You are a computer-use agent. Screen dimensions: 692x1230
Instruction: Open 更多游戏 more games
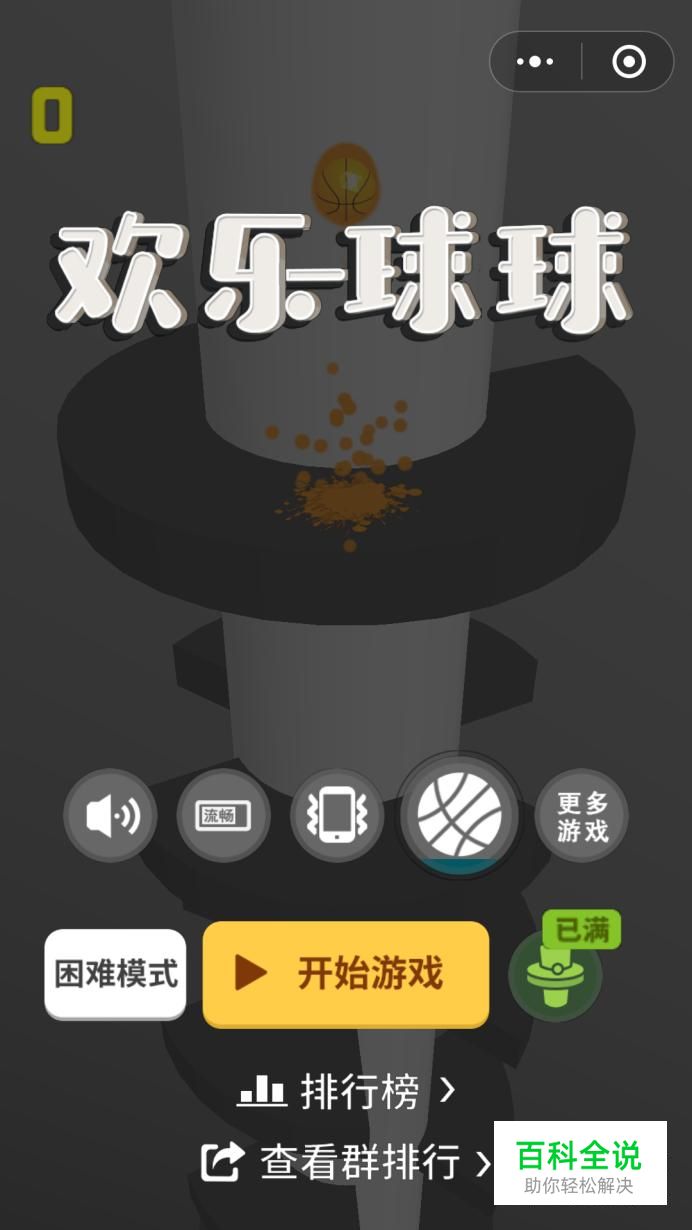point(582,816)
